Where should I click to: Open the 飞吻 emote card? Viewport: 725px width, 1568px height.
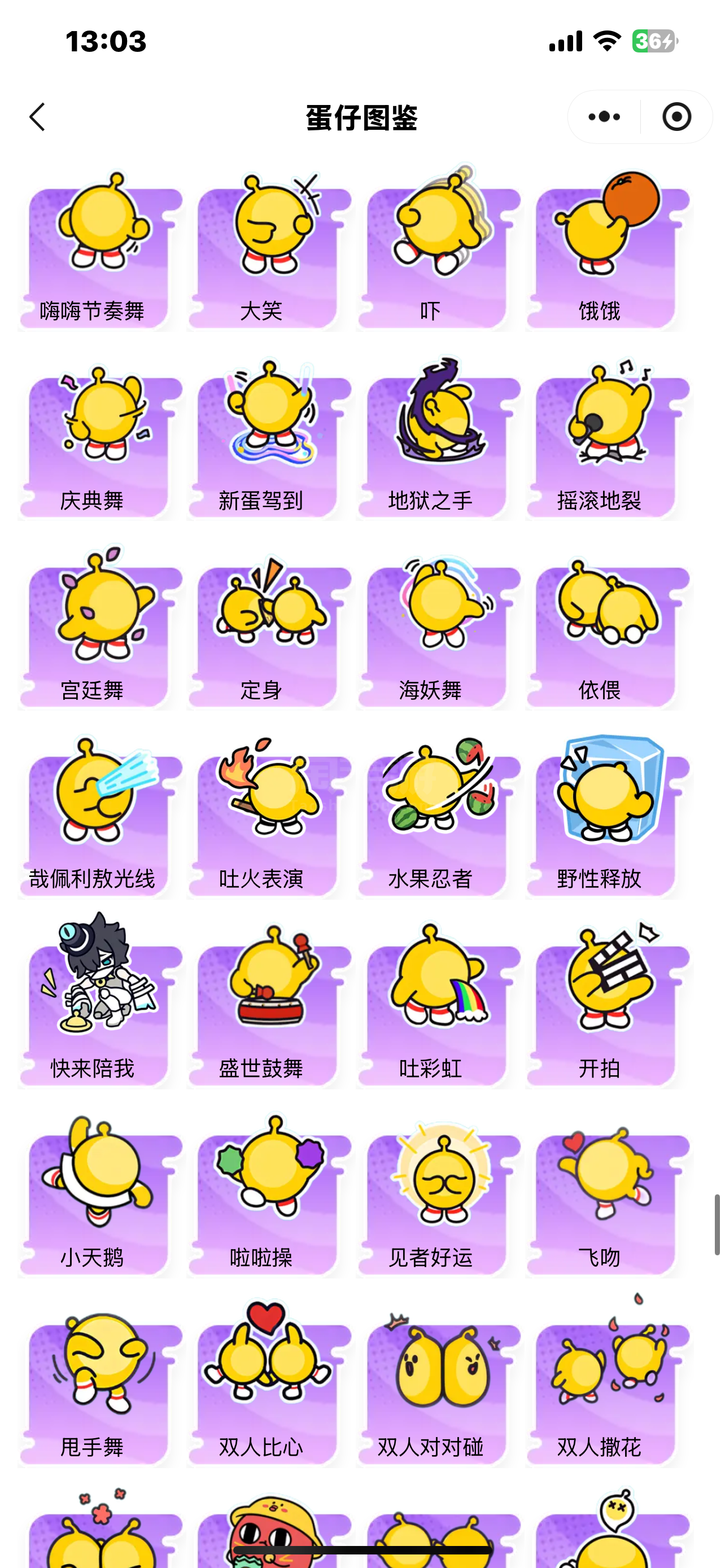point(608,1199)
